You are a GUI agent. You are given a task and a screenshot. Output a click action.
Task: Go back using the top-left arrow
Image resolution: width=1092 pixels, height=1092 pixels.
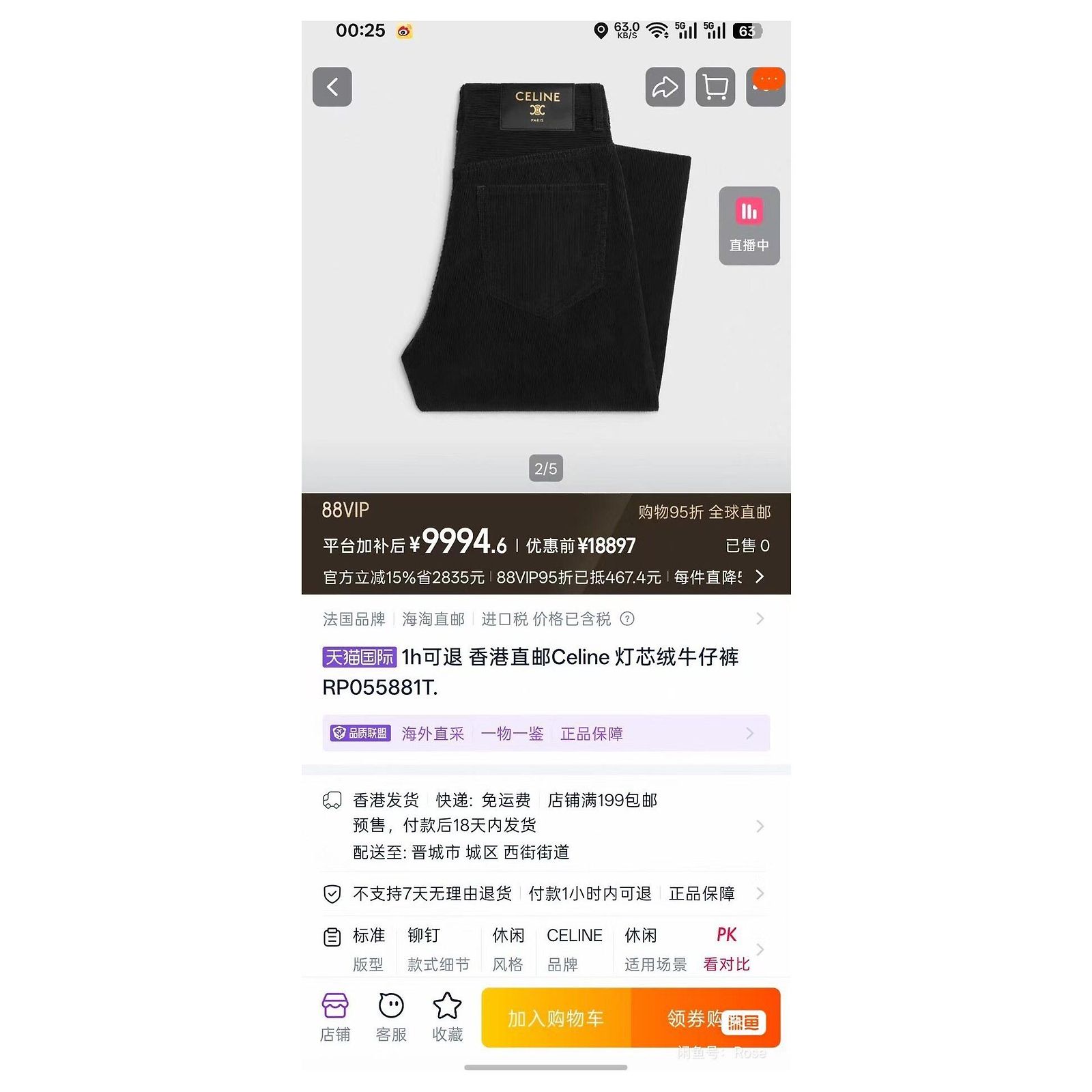click(x=332, y=87)
